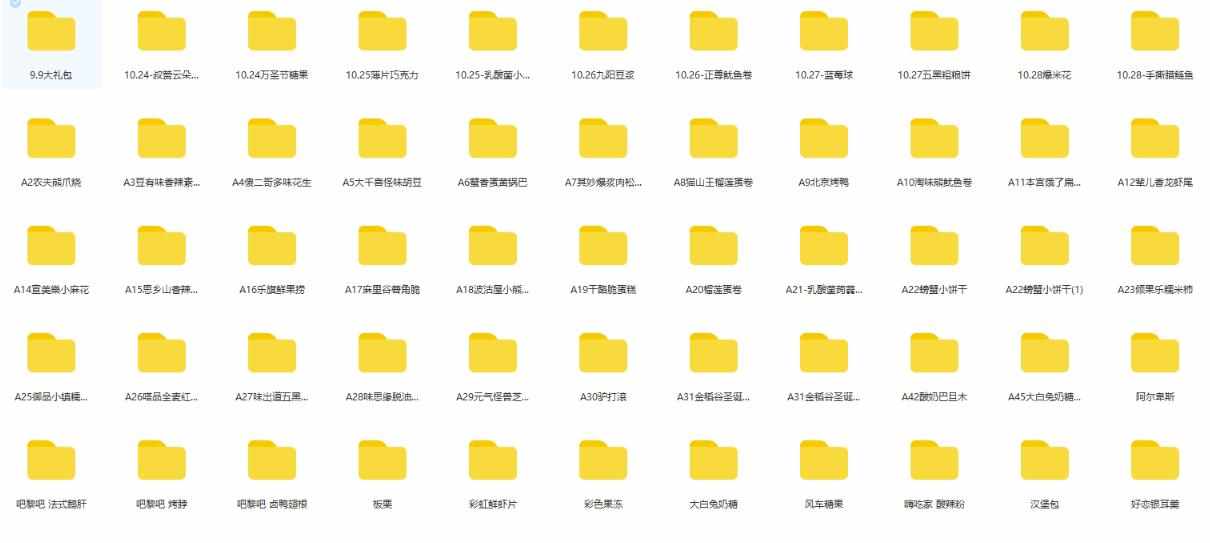The image size is (1210, 543).
Task: Open the 板栗 folder
Action: 382,460
